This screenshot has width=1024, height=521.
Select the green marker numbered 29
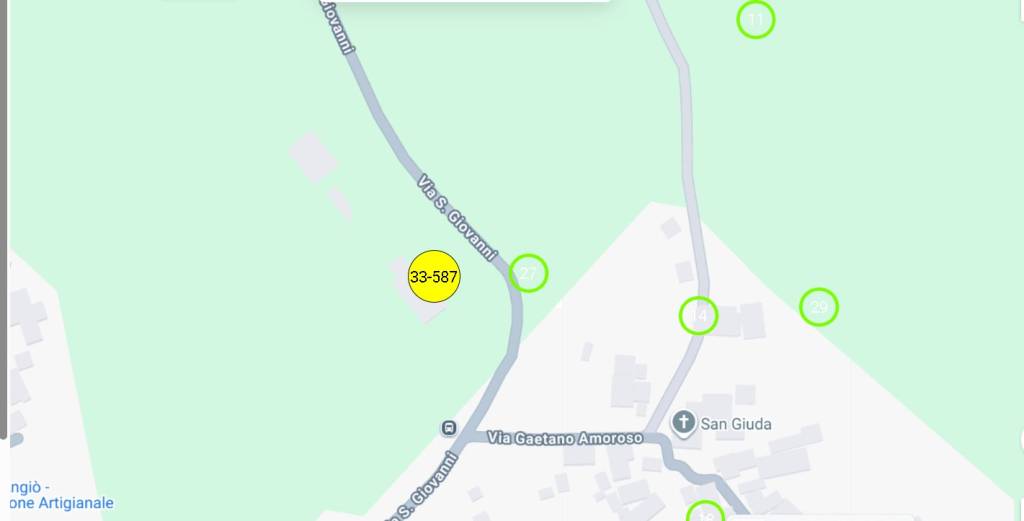pos(819,307)
